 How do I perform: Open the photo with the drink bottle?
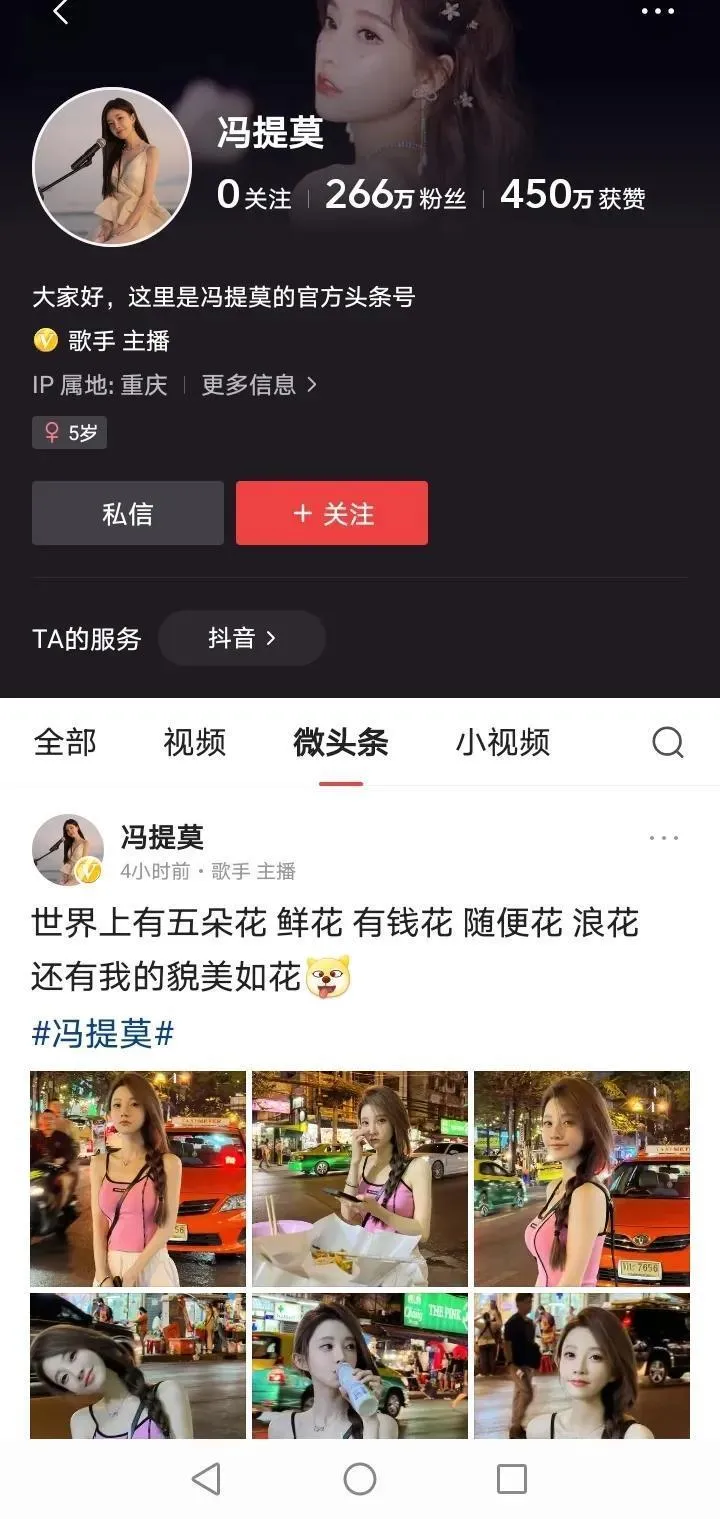click(360, 1366)
